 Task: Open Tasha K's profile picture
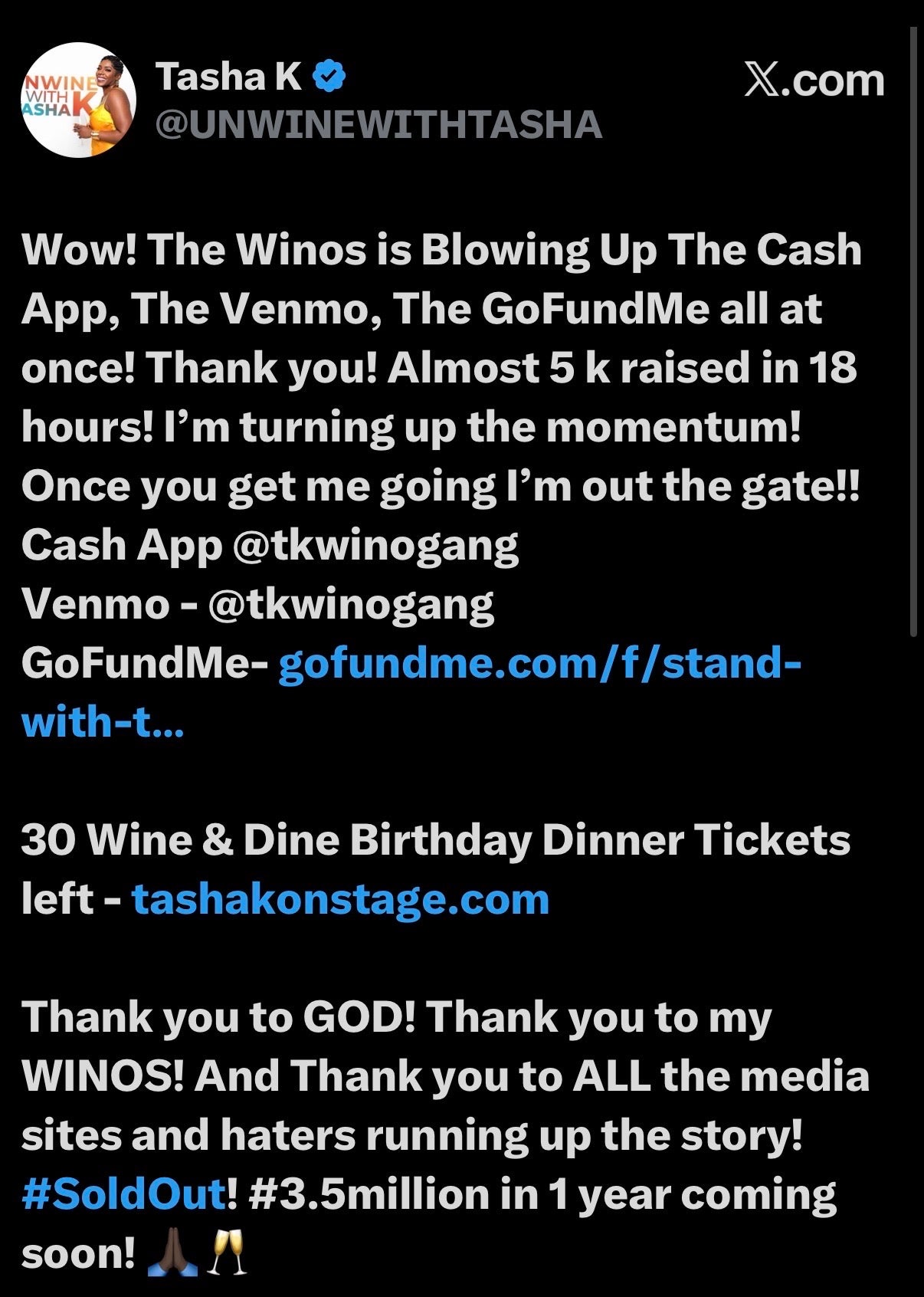(x=78, y=100)
